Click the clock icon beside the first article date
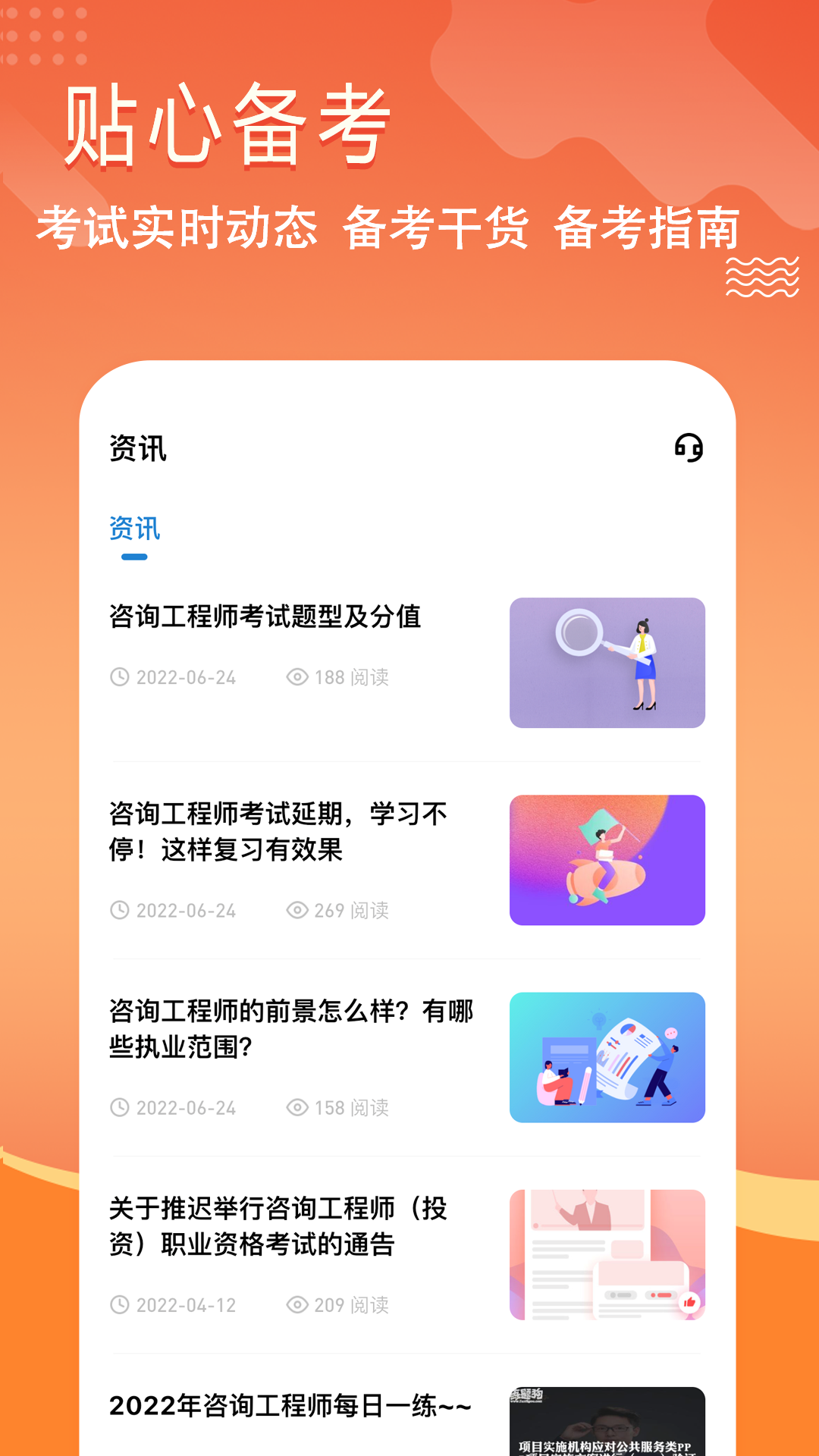This screenshot has height=1456, width=819. [x=120, y=679]
